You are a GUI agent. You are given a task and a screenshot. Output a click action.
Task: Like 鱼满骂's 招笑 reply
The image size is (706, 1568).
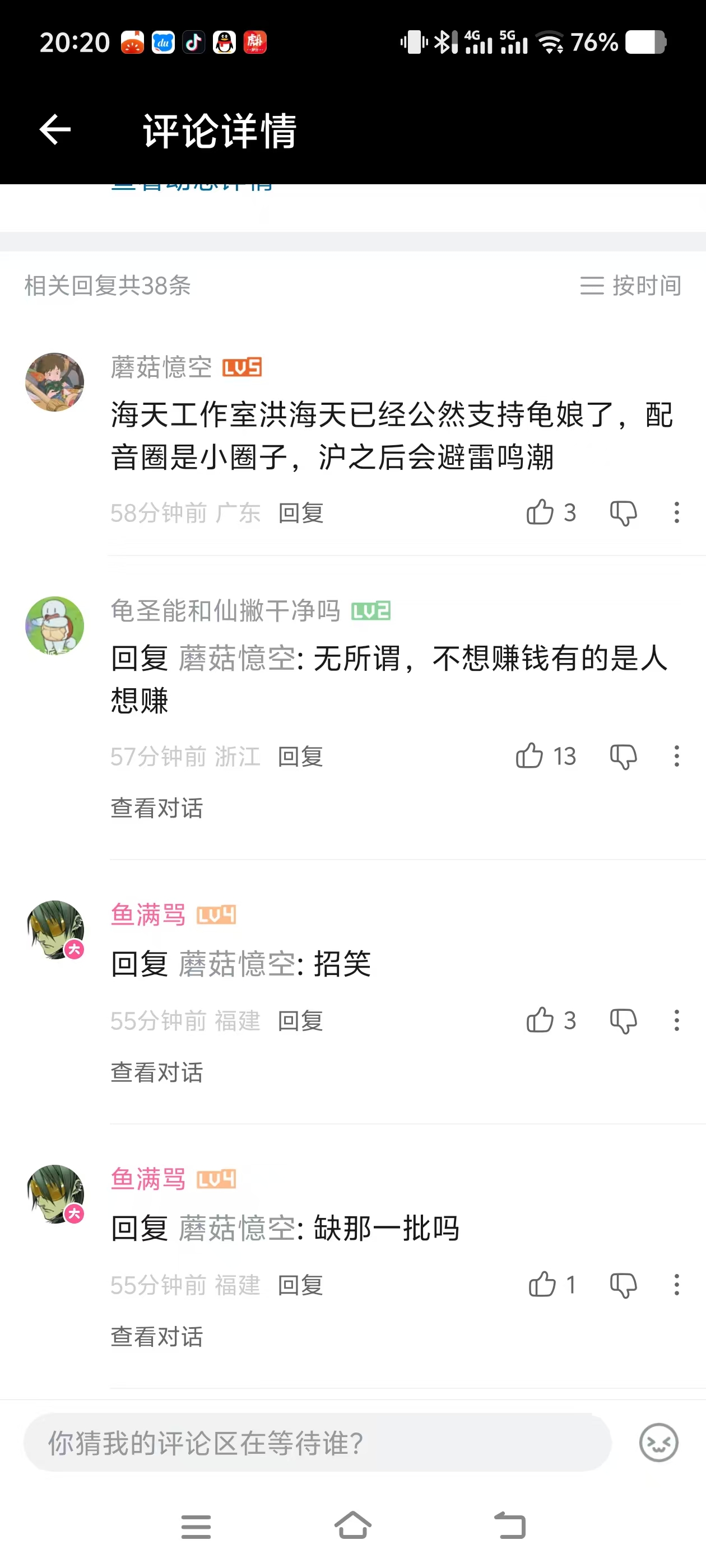coord(550,1020)
